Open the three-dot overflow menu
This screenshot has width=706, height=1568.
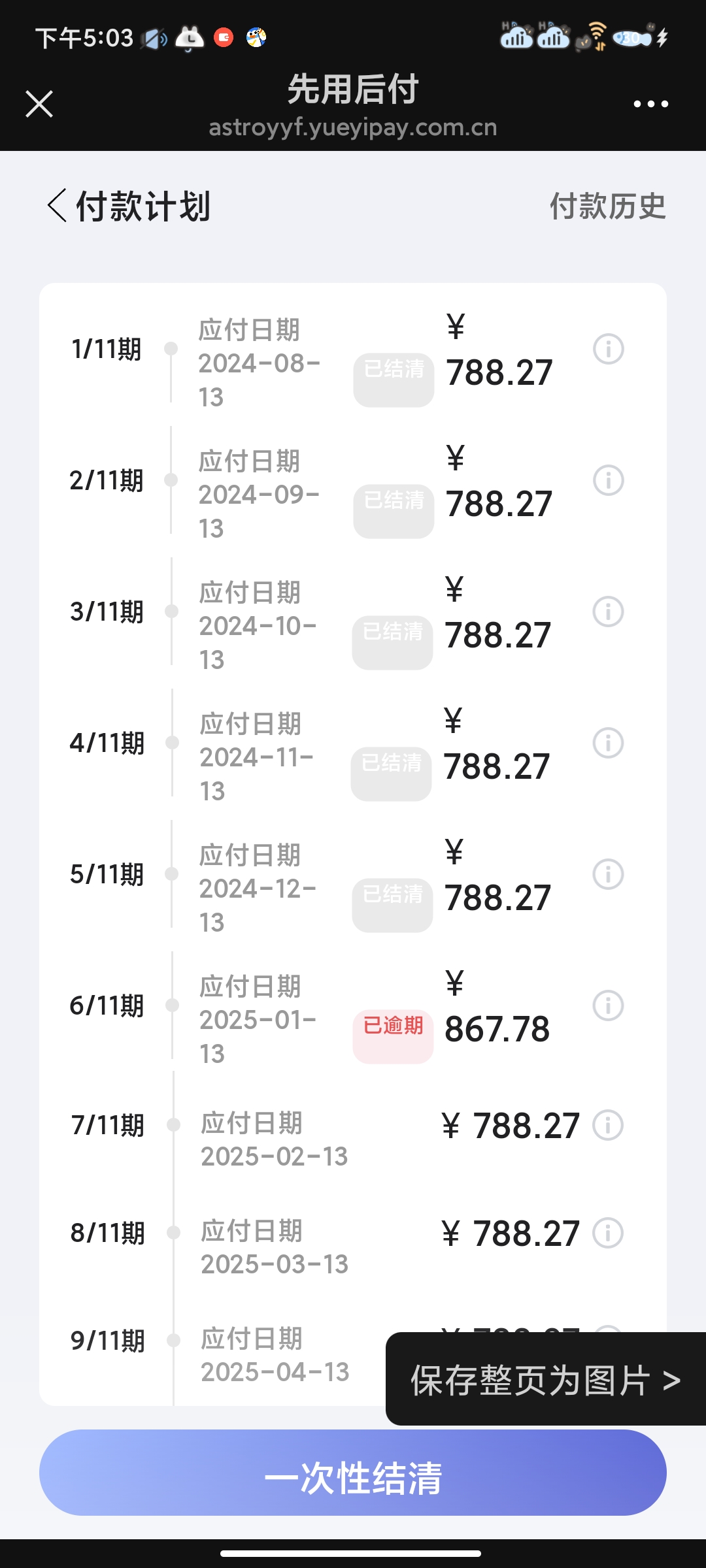(x=650, y=104)
